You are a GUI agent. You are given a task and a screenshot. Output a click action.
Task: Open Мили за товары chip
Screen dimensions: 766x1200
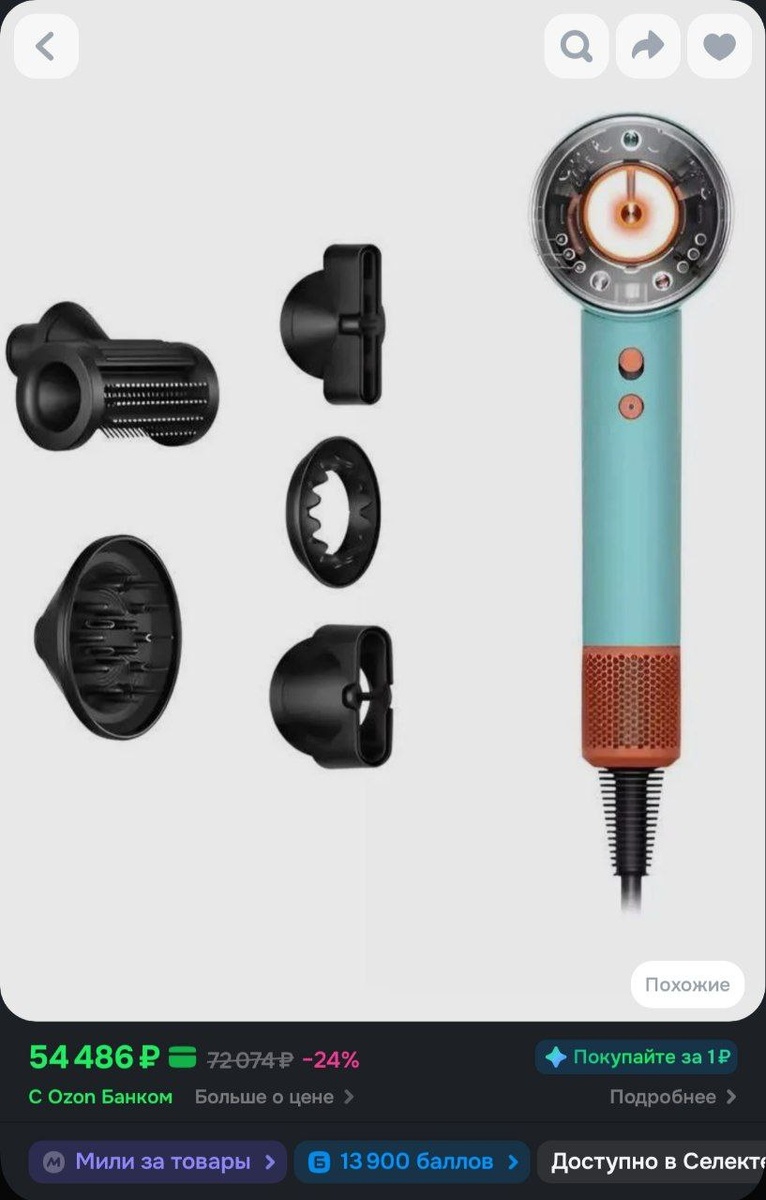[x=157, y=1162]
